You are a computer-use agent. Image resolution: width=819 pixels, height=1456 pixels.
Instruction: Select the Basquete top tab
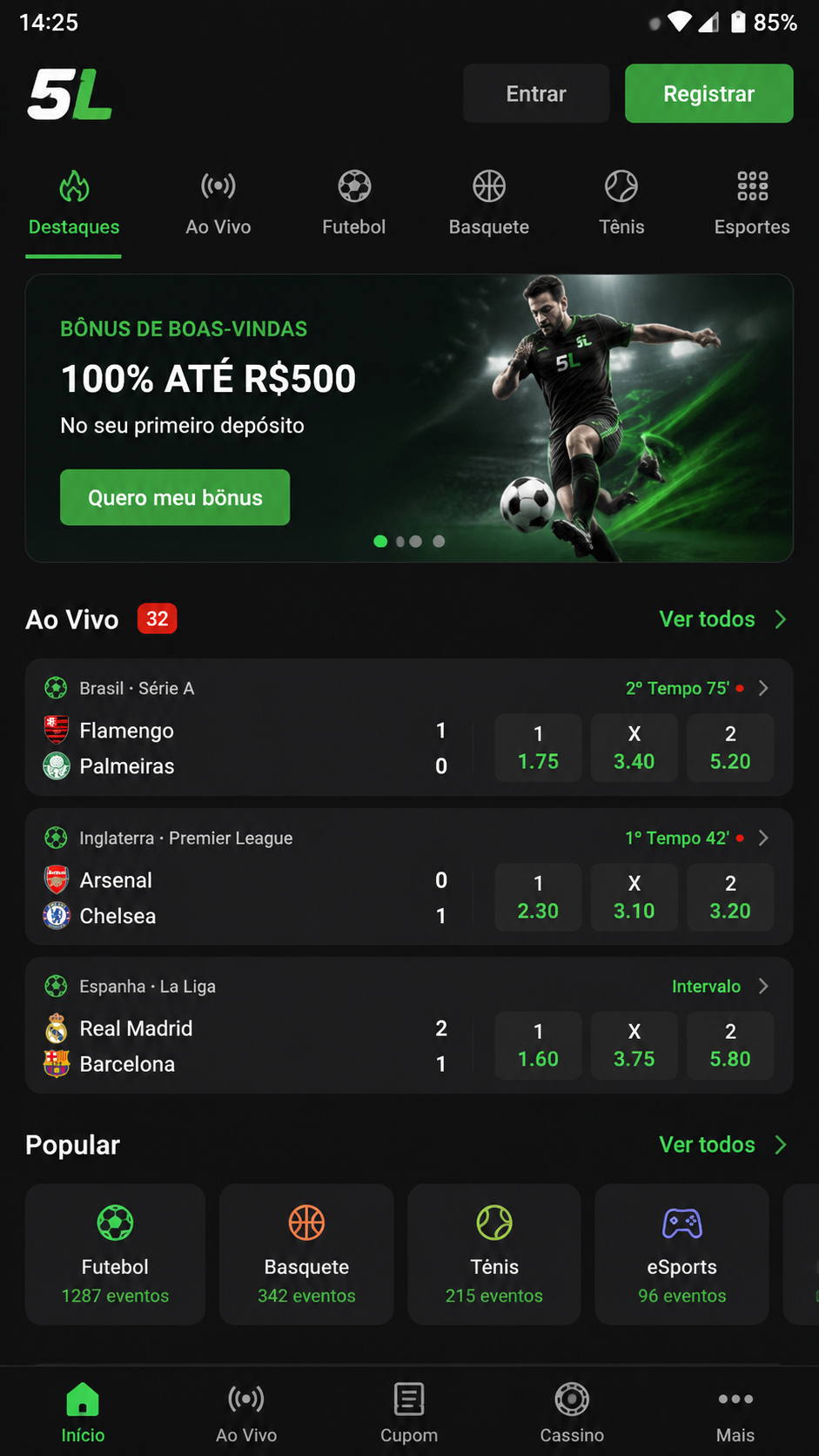[x=489, y=204]
